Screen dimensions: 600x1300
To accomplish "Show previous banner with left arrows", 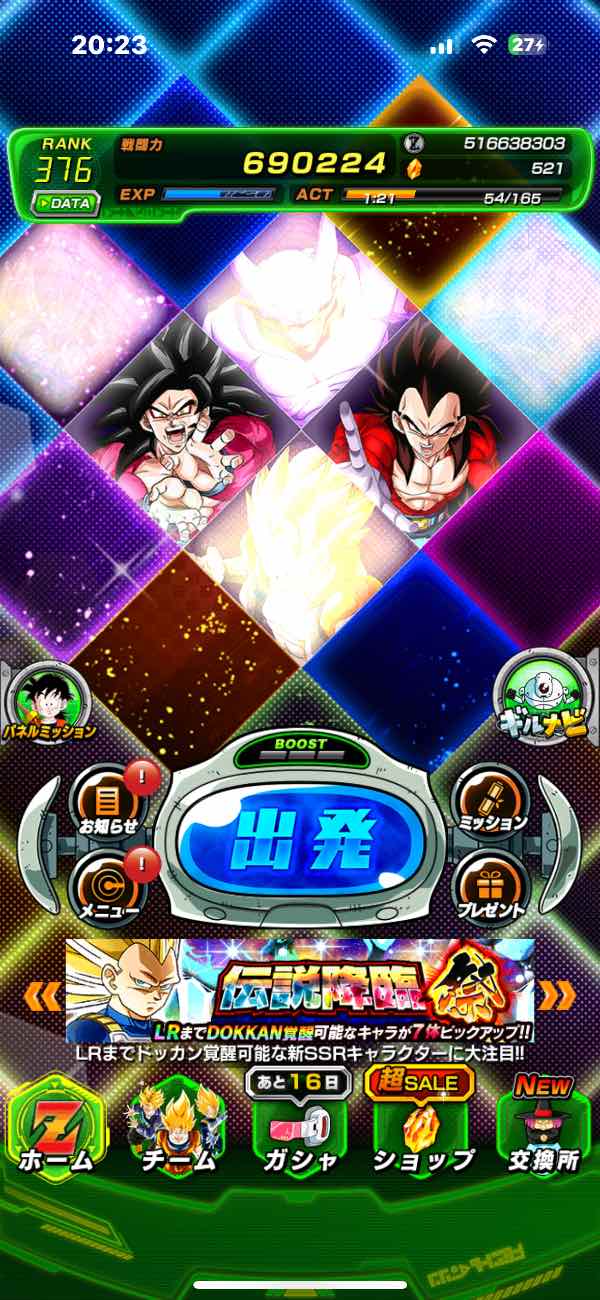I will coord(42,995).
